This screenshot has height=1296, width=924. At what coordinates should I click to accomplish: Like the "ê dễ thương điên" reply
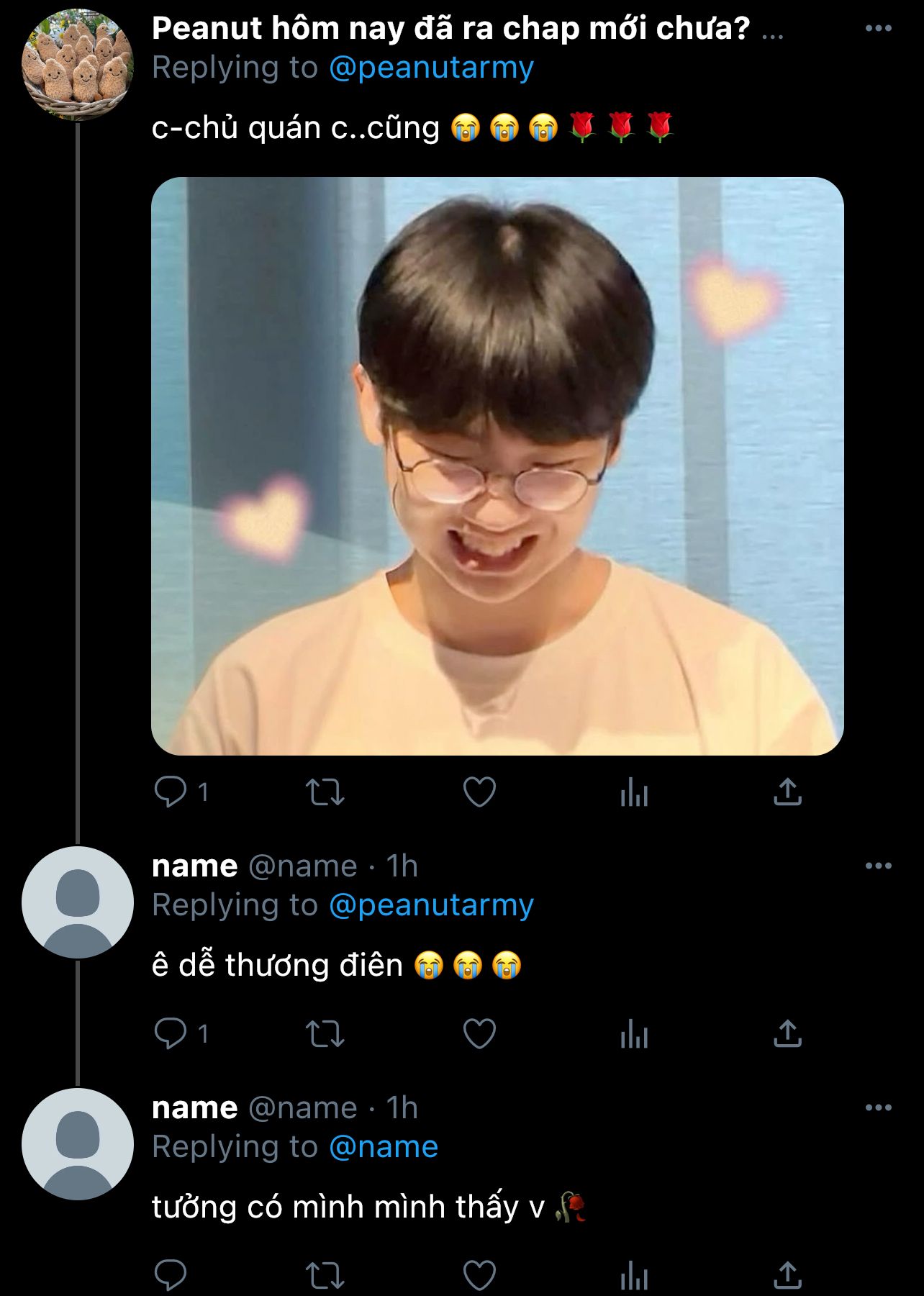click(x=479, y=1034)
